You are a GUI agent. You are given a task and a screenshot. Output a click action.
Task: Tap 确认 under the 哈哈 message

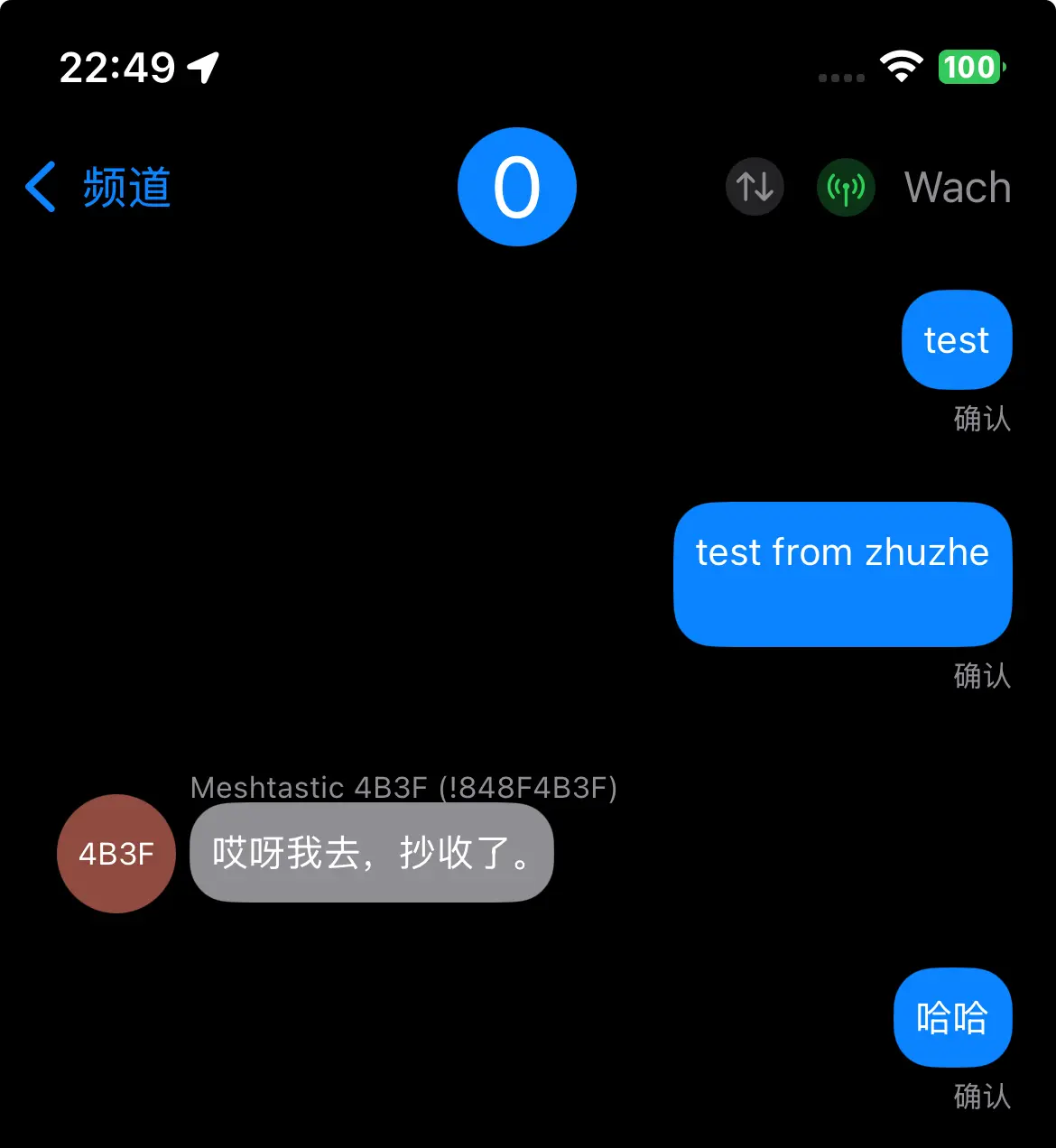[x=981, y=1097]
